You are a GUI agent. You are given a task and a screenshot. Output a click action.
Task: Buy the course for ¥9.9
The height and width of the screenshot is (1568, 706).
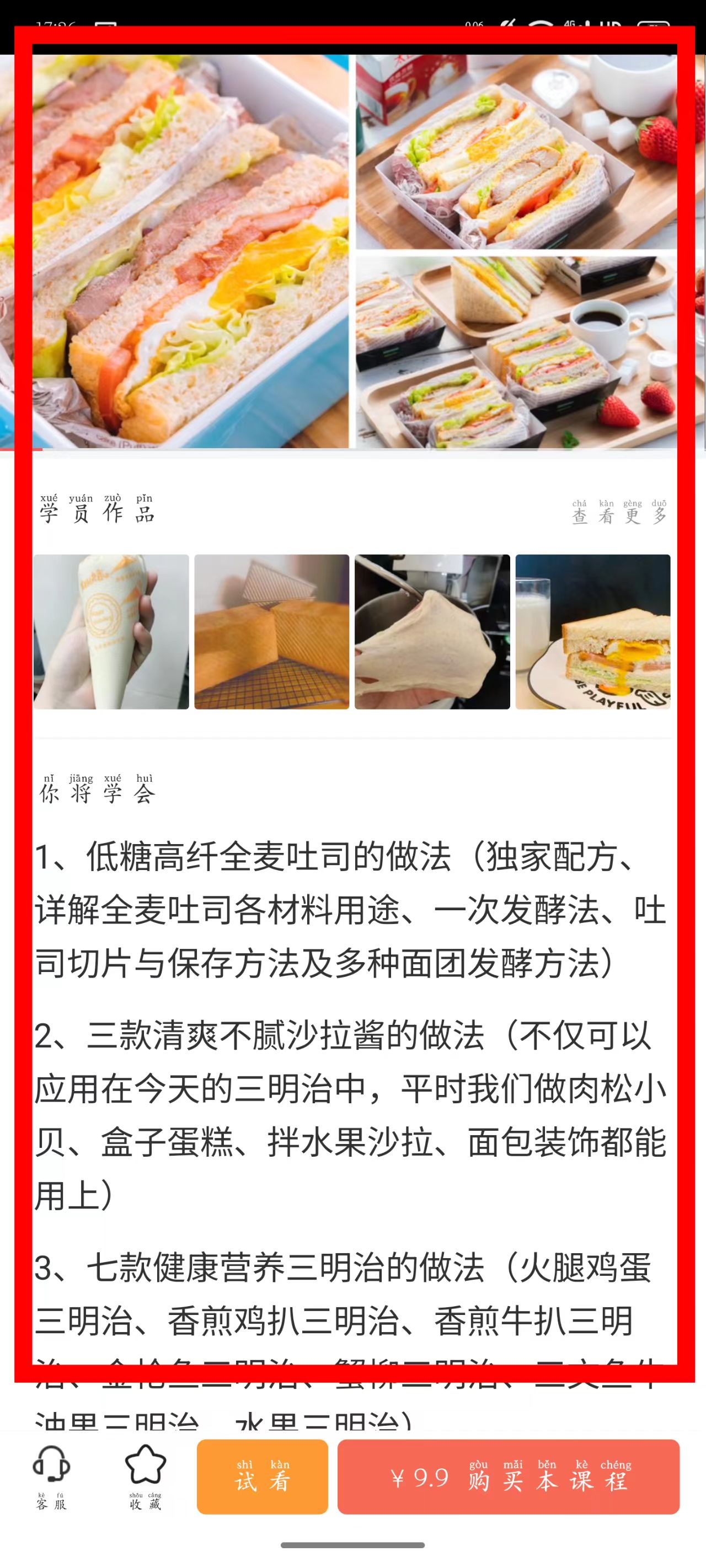point(508,1476)
